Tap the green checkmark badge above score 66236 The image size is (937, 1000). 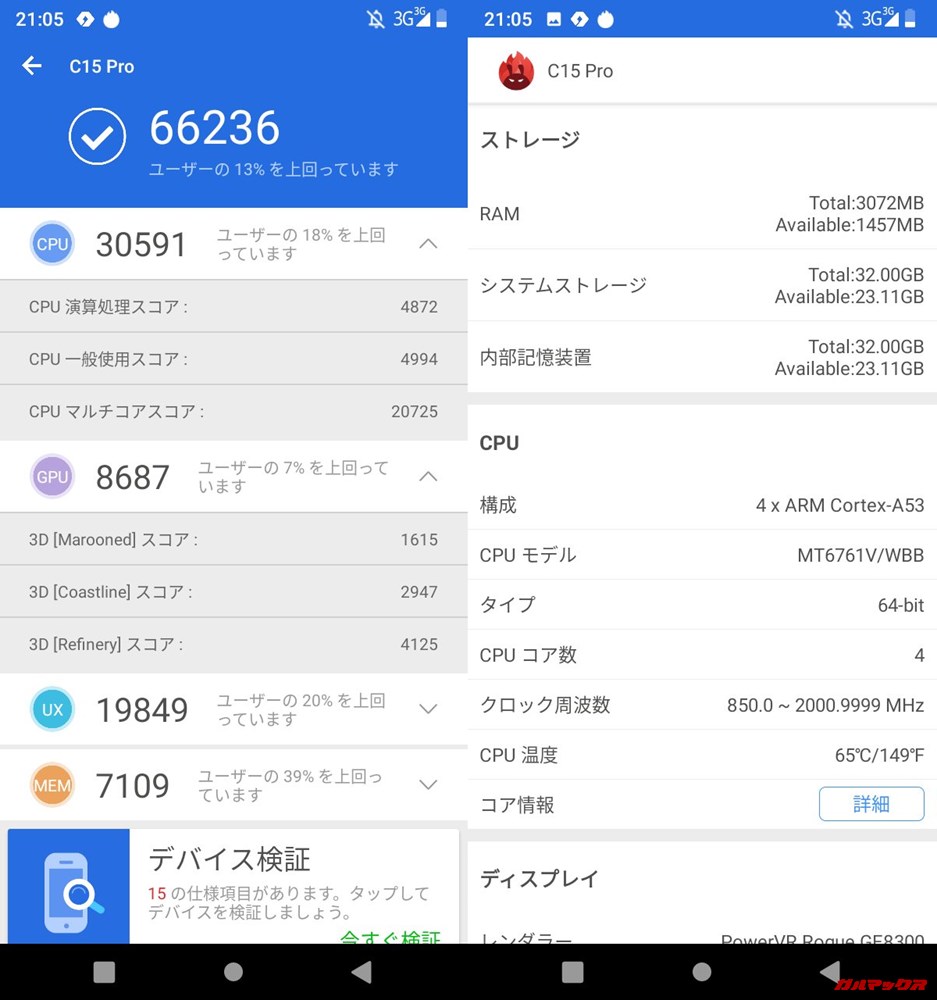(97, 136)
